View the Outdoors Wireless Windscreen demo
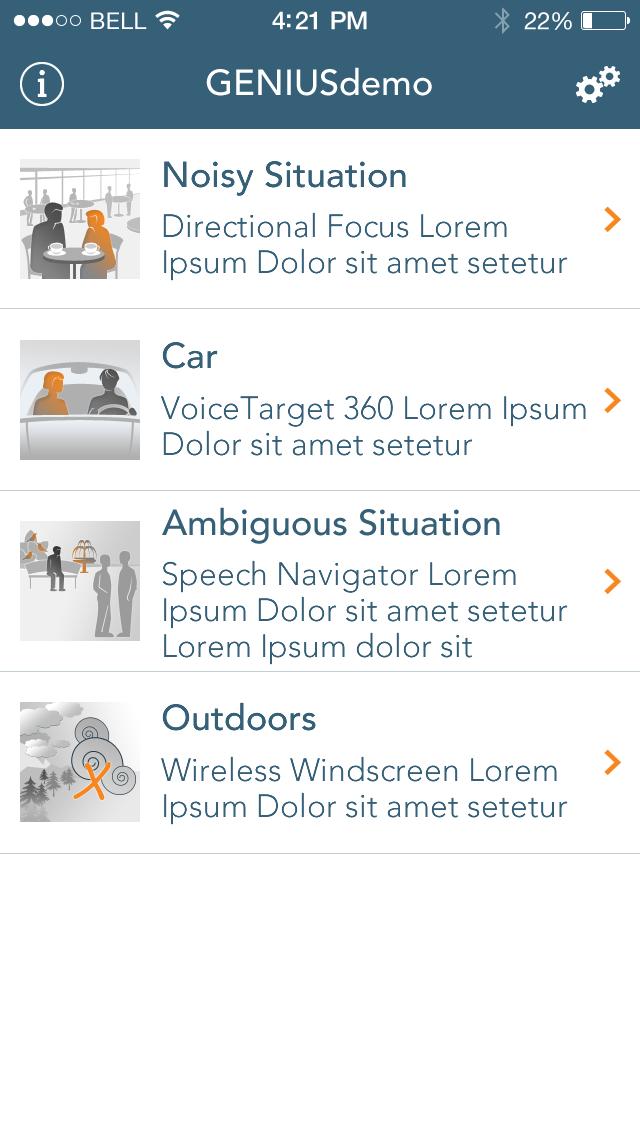This screenshot has height=1136, width=640. (x=320, y=762)
